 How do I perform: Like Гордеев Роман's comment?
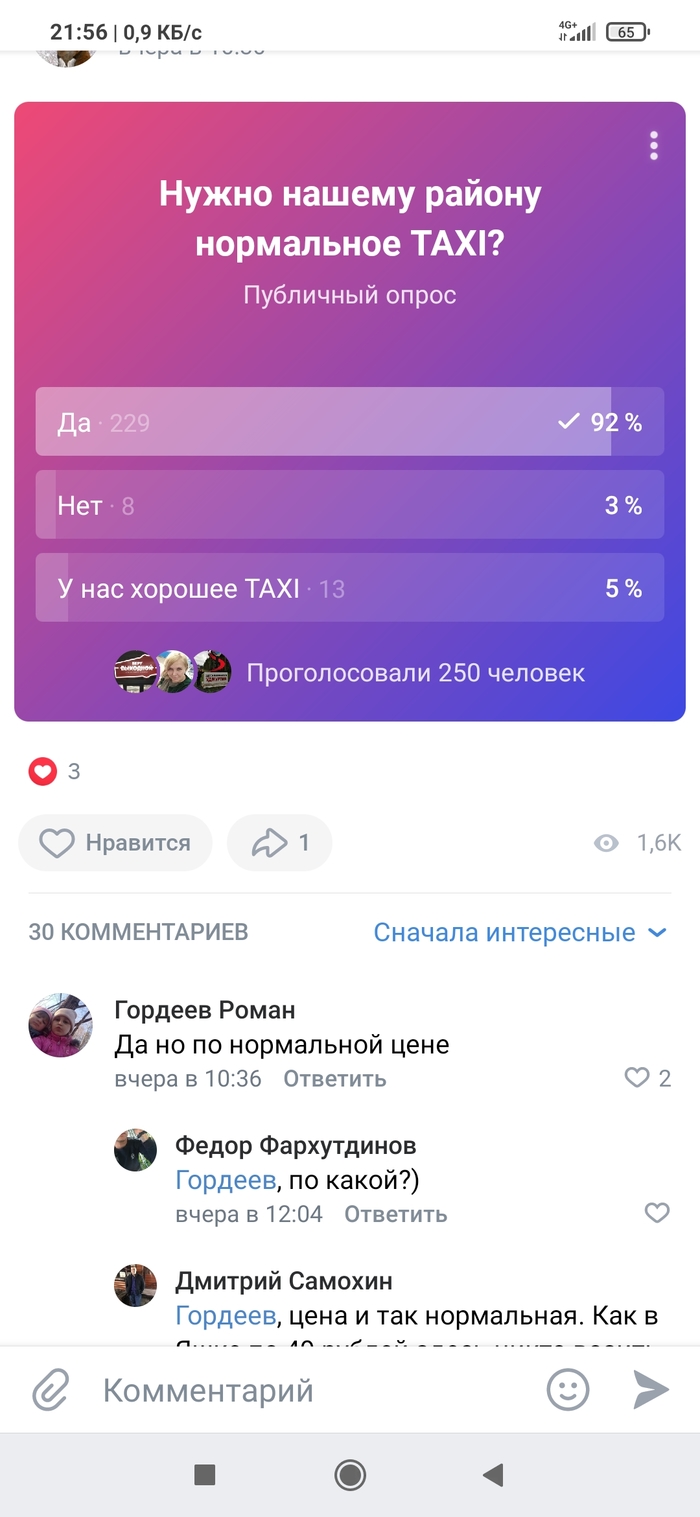pos(637,1077)
